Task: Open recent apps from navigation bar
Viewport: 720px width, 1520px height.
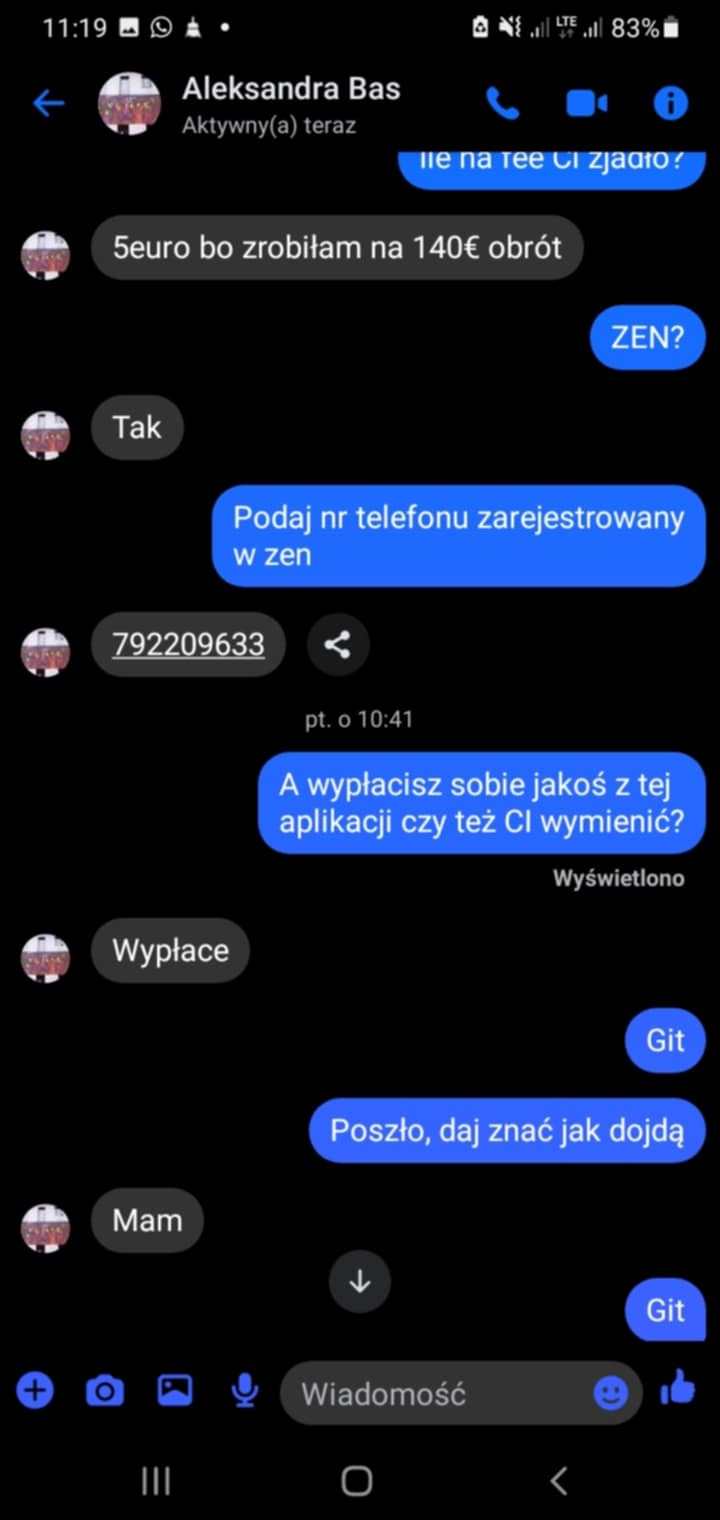Action: (x=155, y=1481)
